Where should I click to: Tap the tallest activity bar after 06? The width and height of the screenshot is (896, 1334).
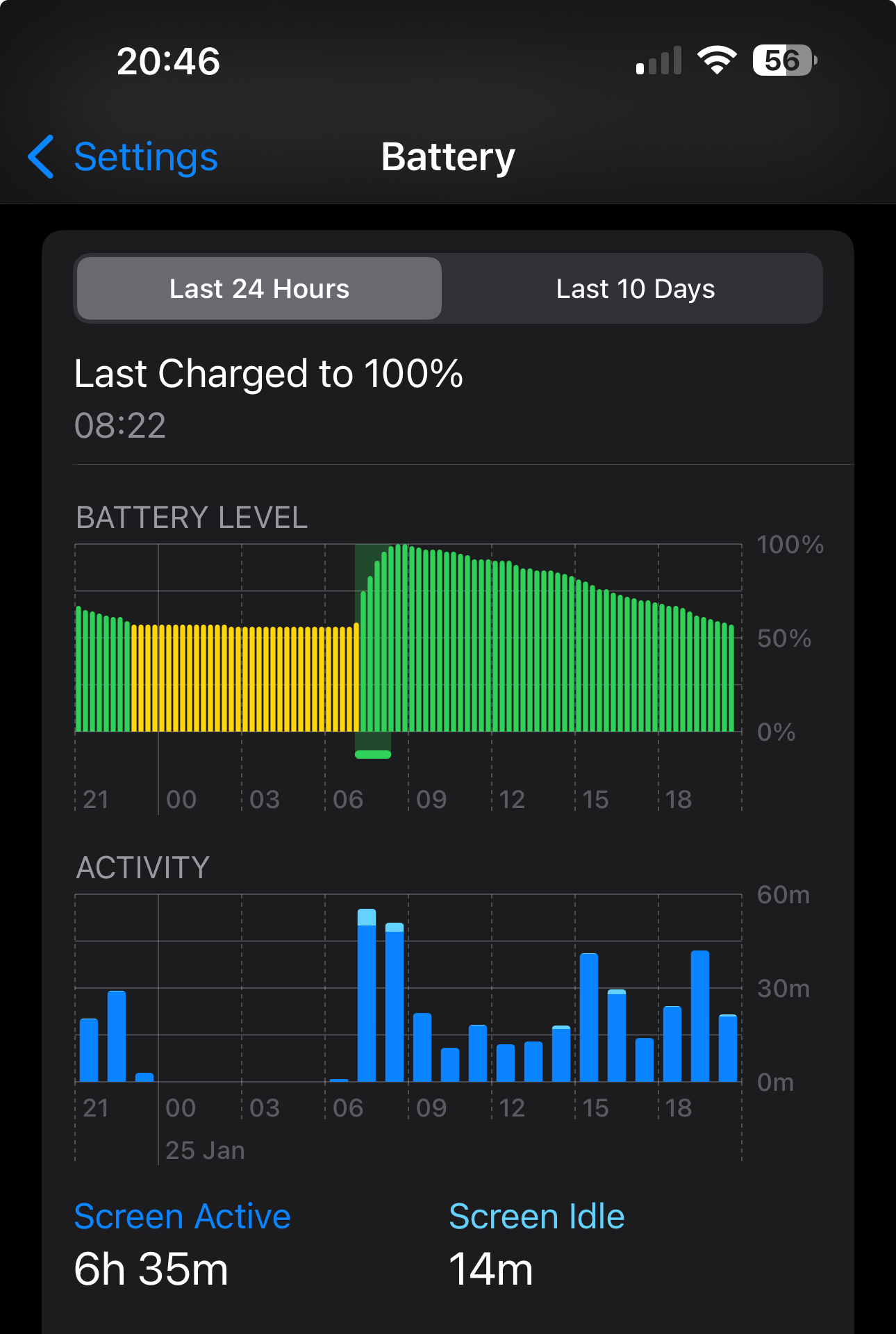367,995
